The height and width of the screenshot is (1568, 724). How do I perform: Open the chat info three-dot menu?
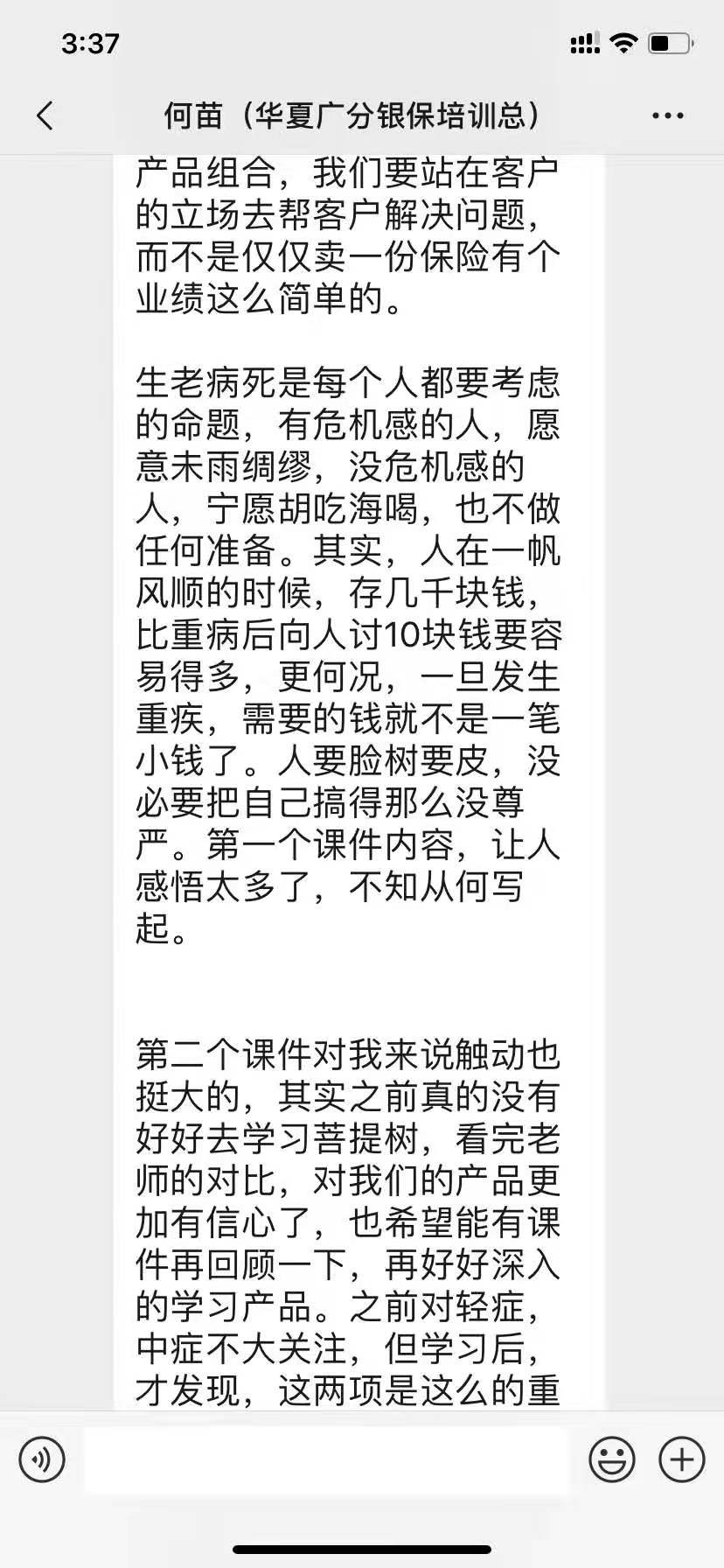tap(668, 115)
